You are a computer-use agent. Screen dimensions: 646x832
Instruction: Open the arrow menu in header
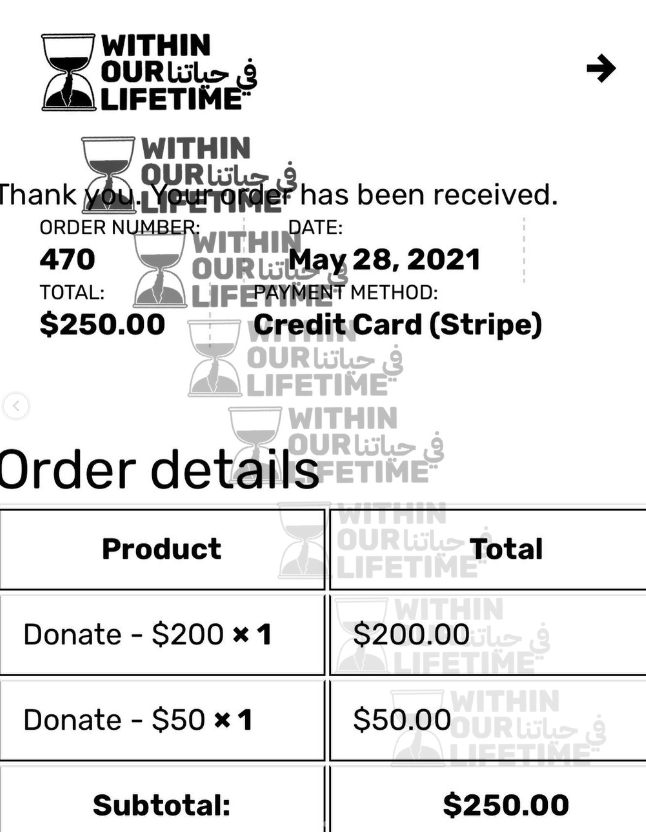coord(600,68)
